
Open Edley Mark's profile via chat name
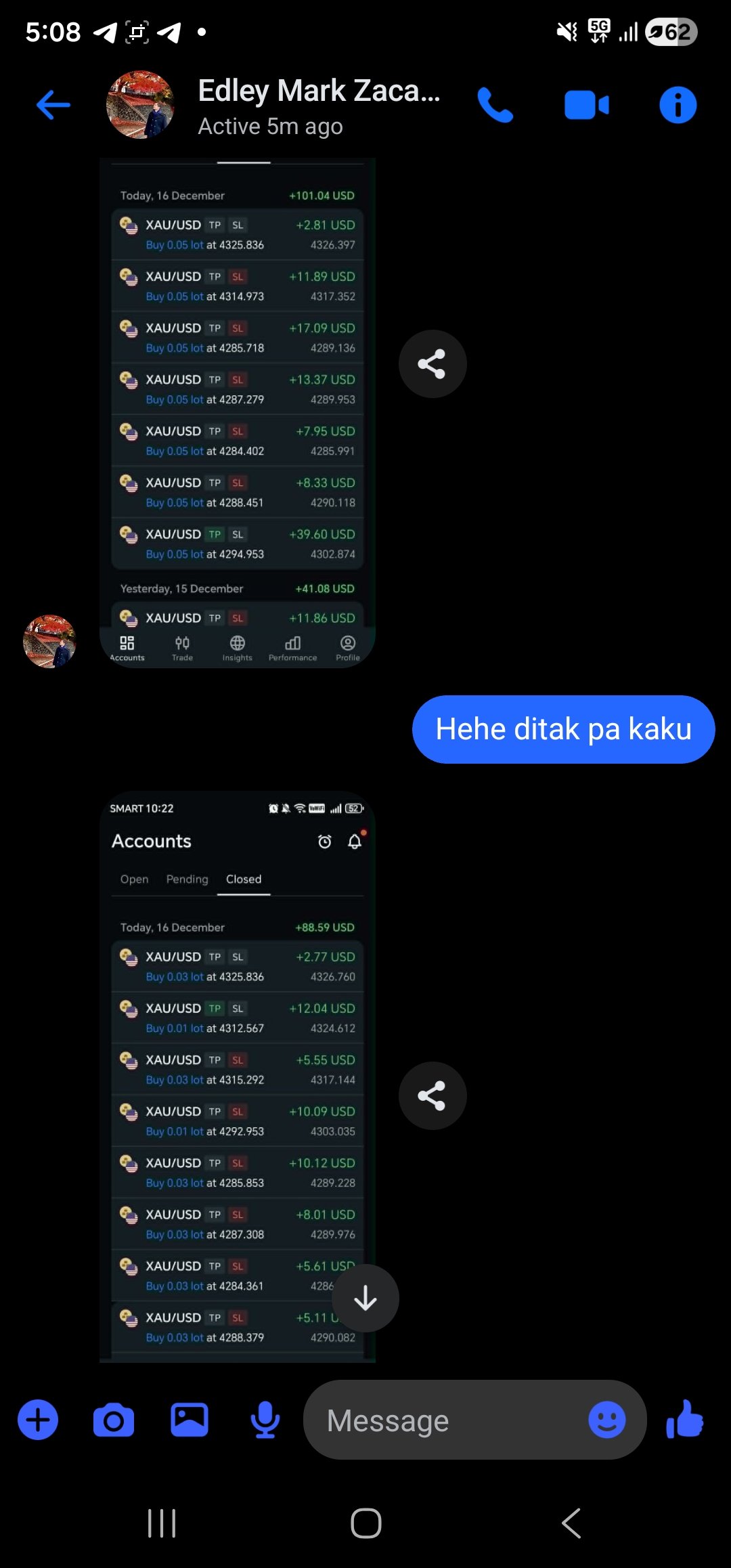click(318, 90)
